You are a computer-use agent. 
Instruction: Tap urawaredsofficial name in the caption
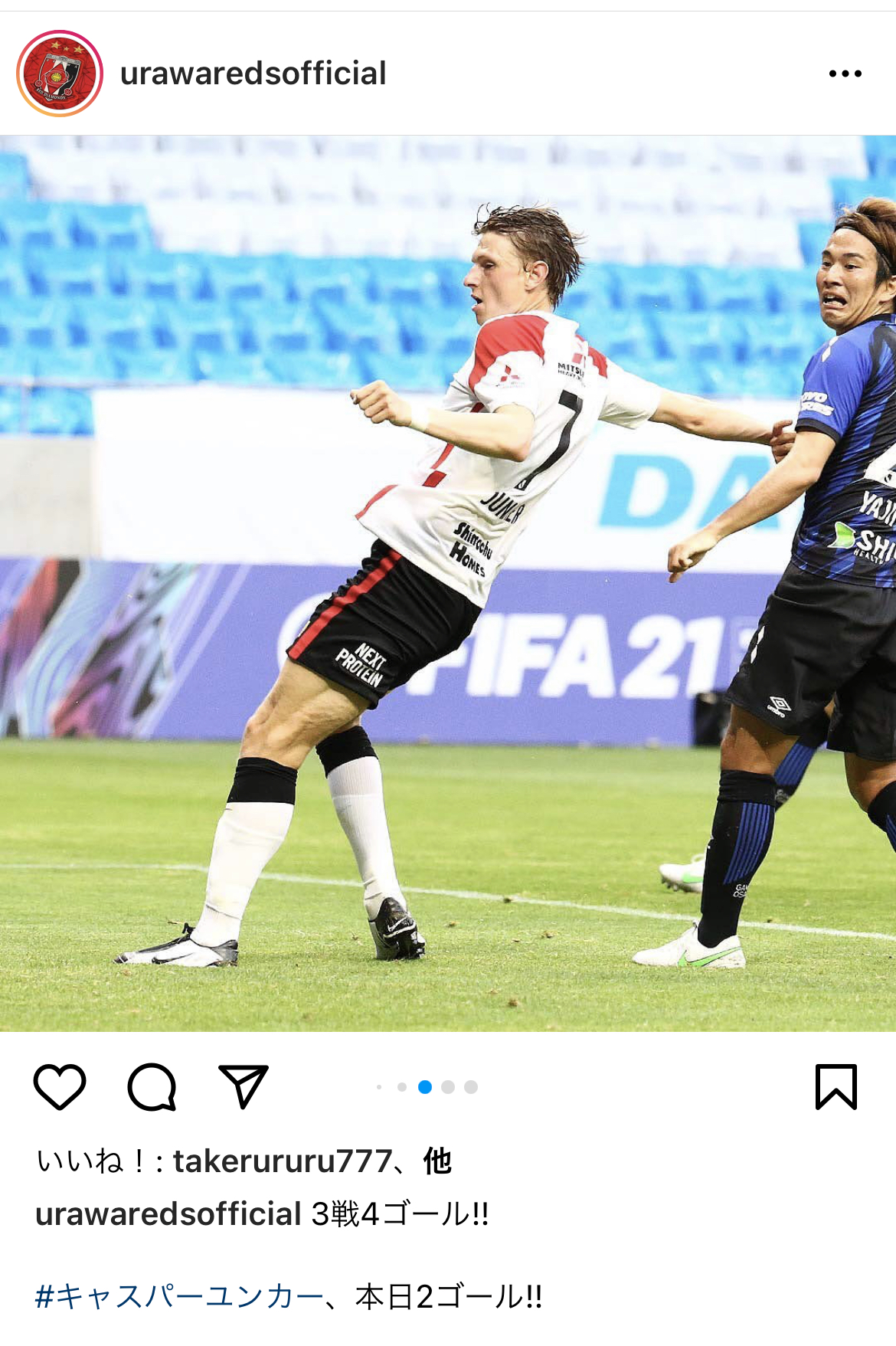point(168,1214)
